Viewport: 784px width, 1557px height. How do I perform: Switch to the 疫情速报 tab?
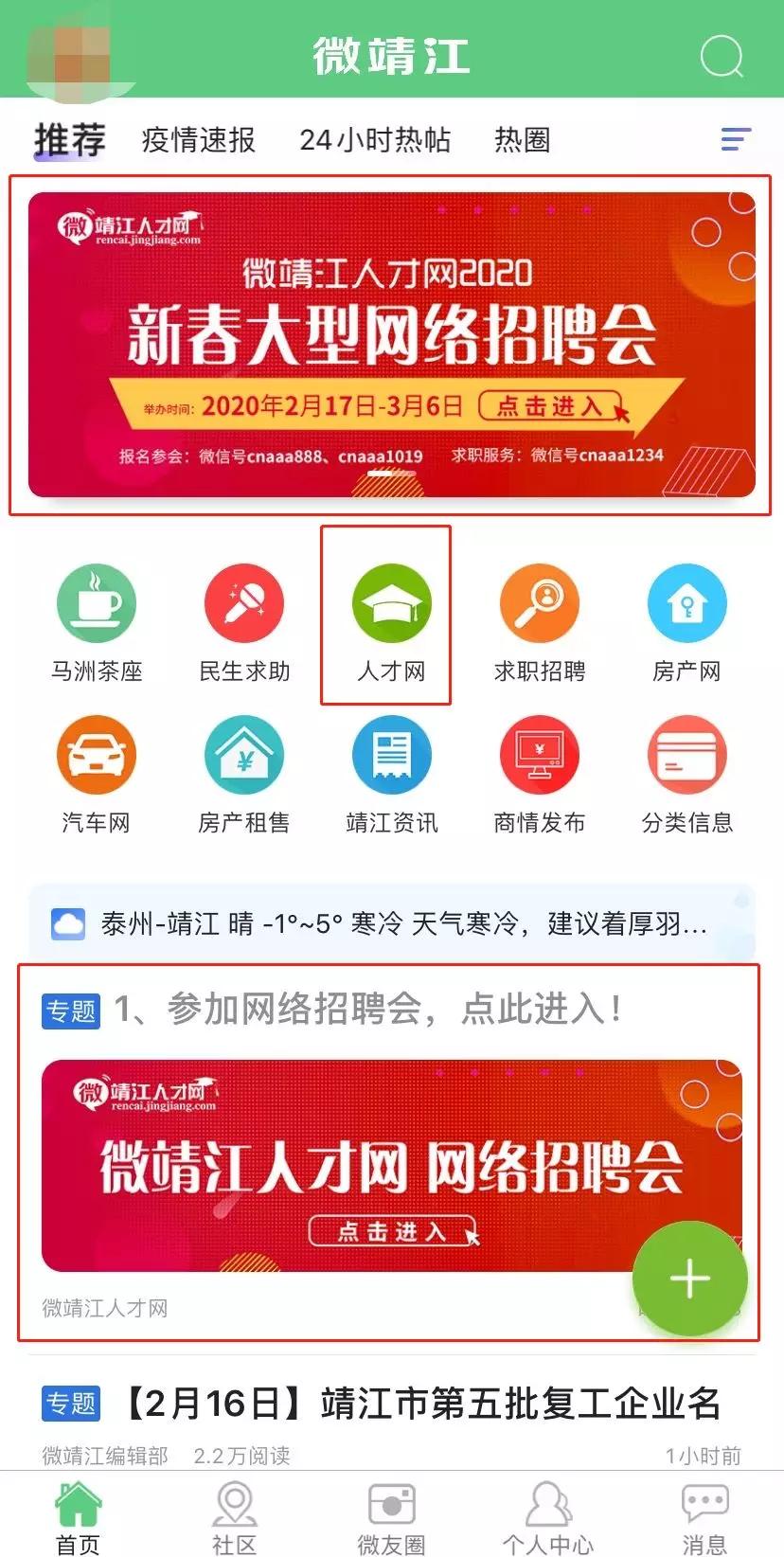199,140
